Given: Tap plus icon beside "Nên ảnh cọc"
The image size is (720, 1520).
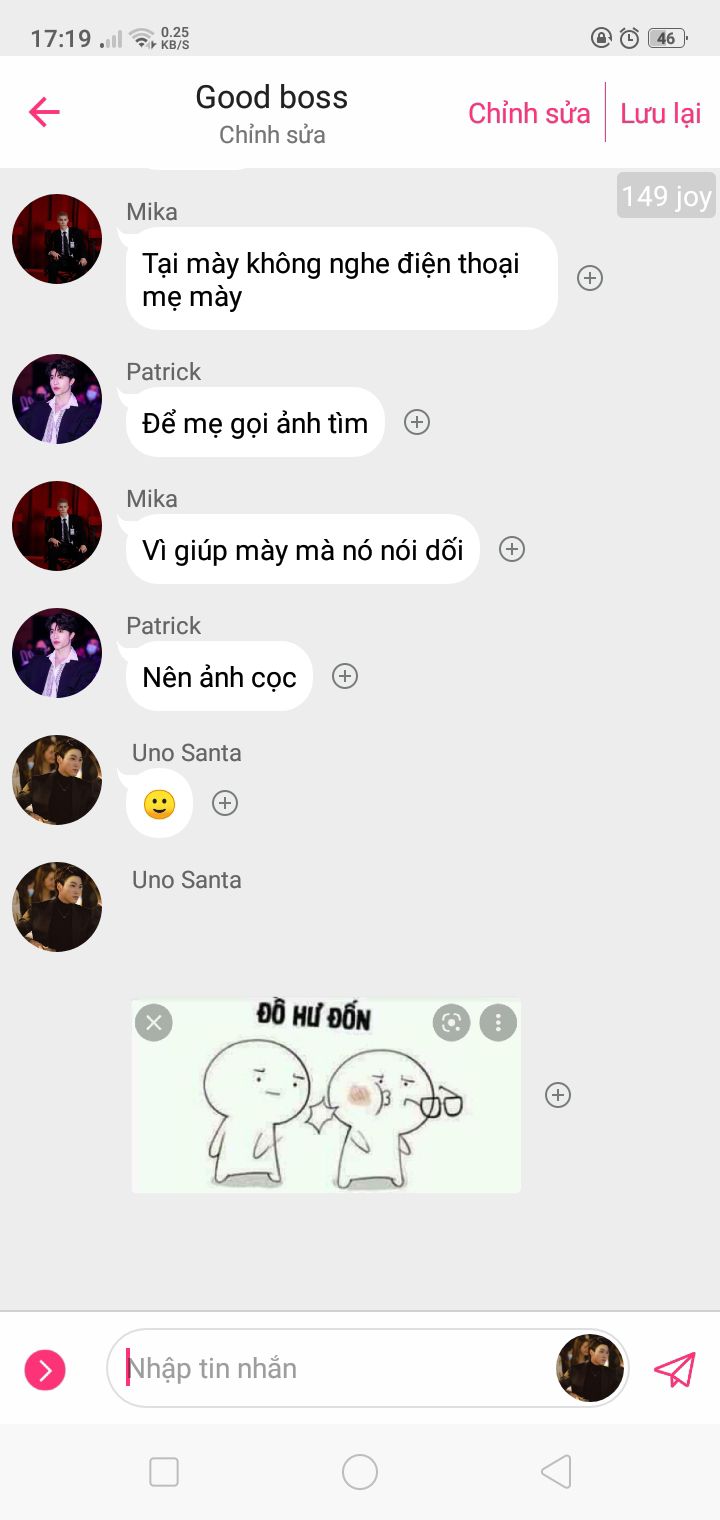Looking at the screenshot, I should tap(345, 676).
